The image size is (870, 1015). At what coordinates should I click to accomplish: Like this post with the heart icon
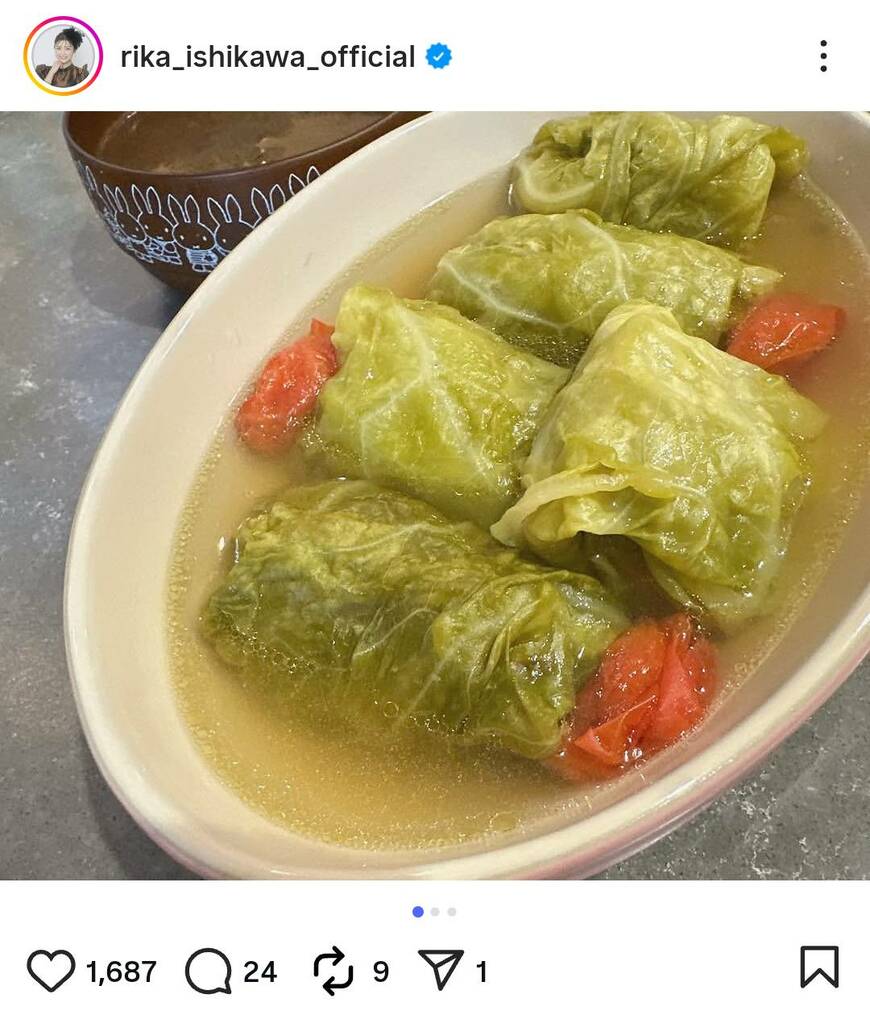coord(51,970)
